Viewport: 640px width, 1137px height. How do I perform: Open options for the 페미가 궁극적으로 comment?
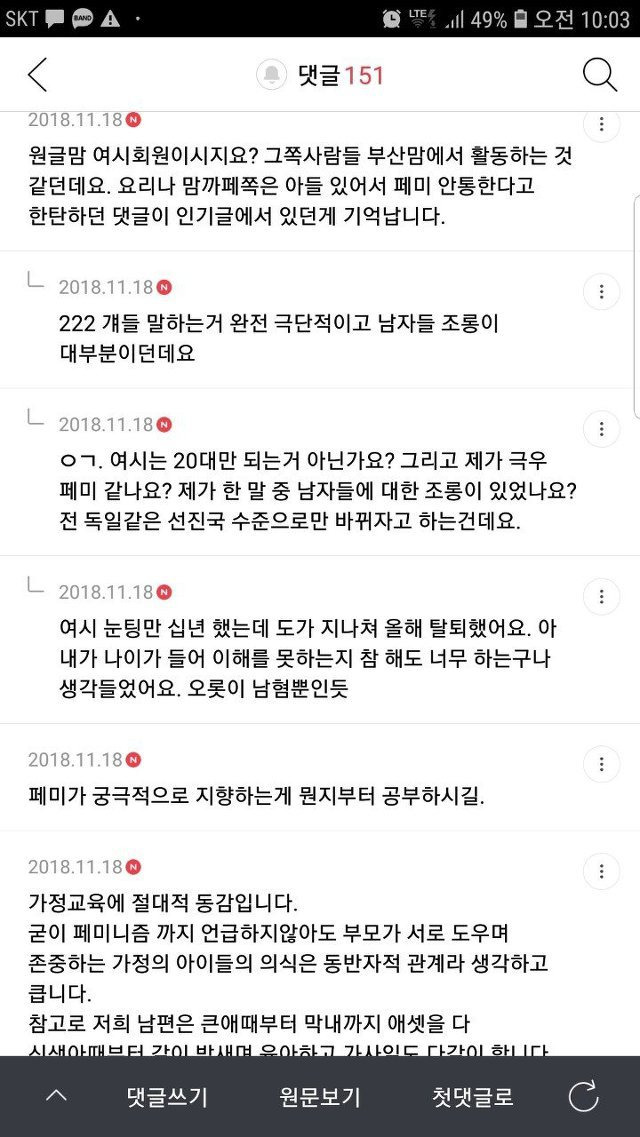click(602, 764)
